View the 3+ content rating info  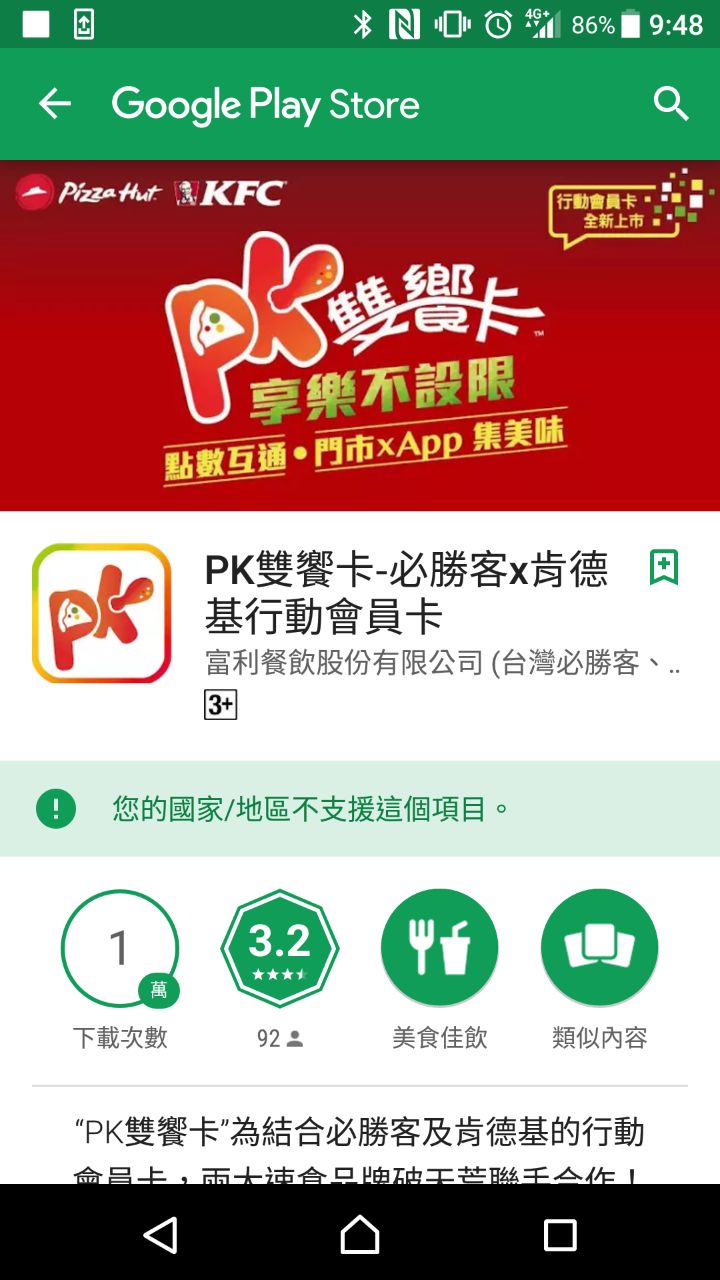click(220, 705)
